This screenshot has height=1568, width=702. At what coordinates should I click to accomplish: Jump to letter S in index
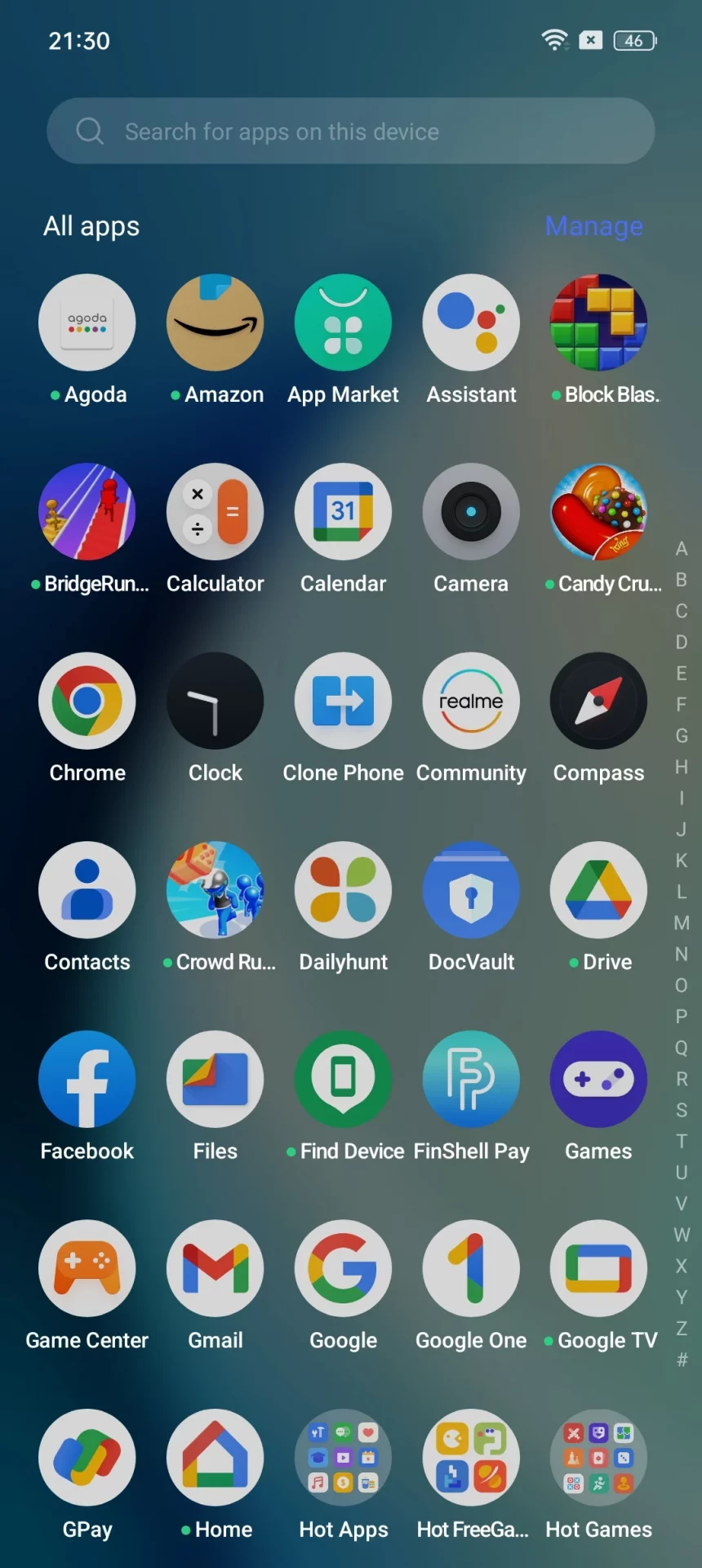(682, 1110)
